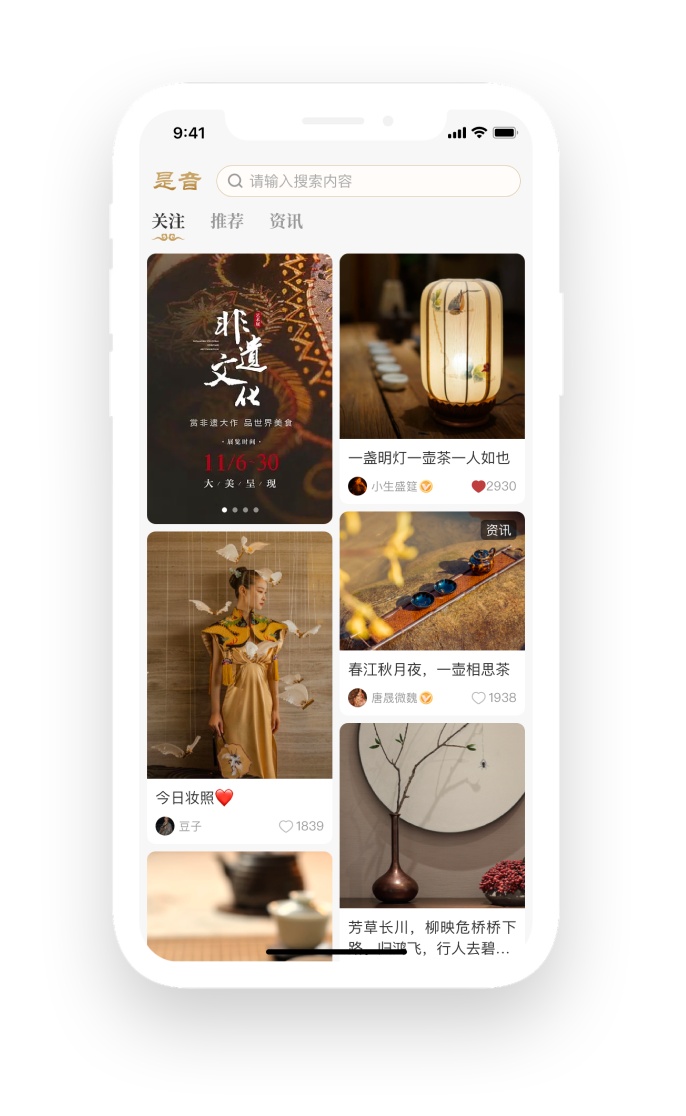Switch to the 资讯 tab
Screen dimensions: 686x1116
tap(286, 221)
